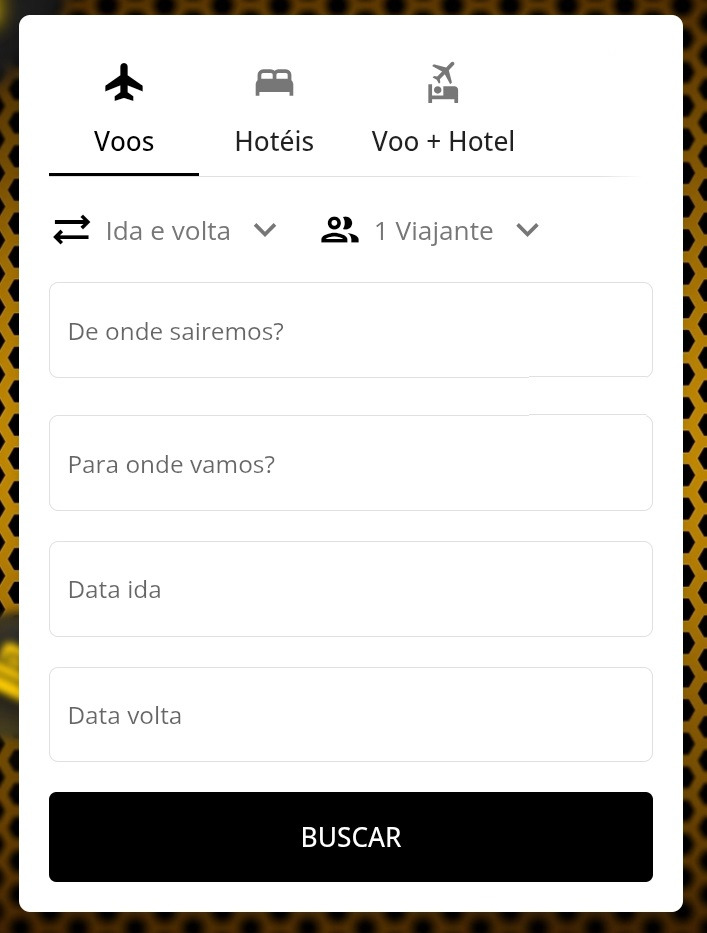Focus the Para onde vamos destination field

click(350, 463)
